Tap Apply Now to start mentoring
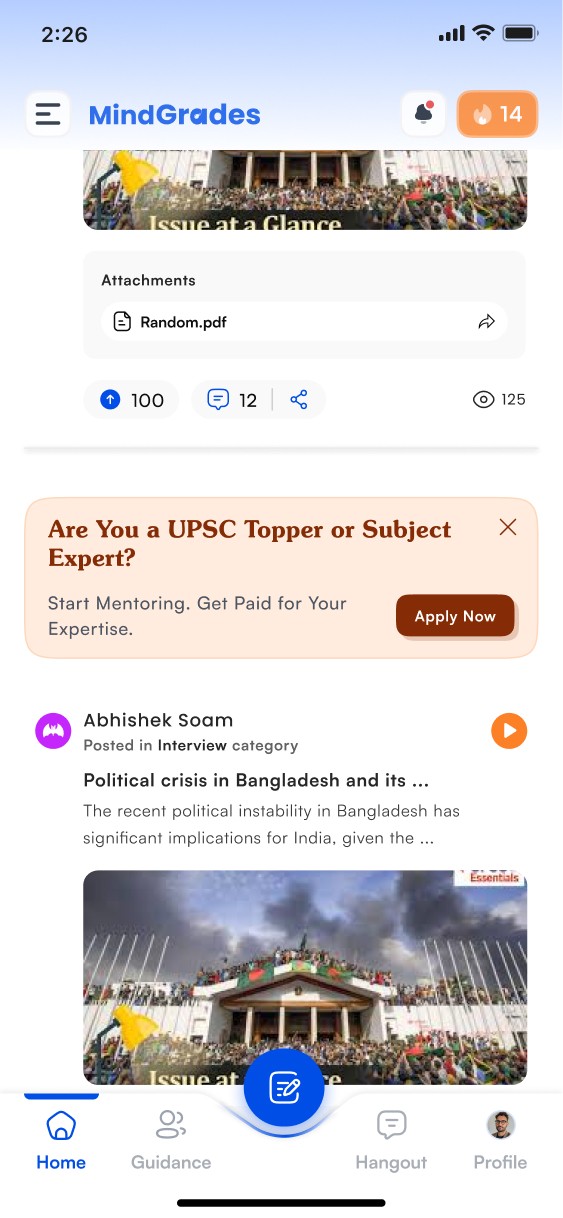Image resolution: width=563 pixels, height=1218 pixels. pyautogui.click(x=455, y=616)
